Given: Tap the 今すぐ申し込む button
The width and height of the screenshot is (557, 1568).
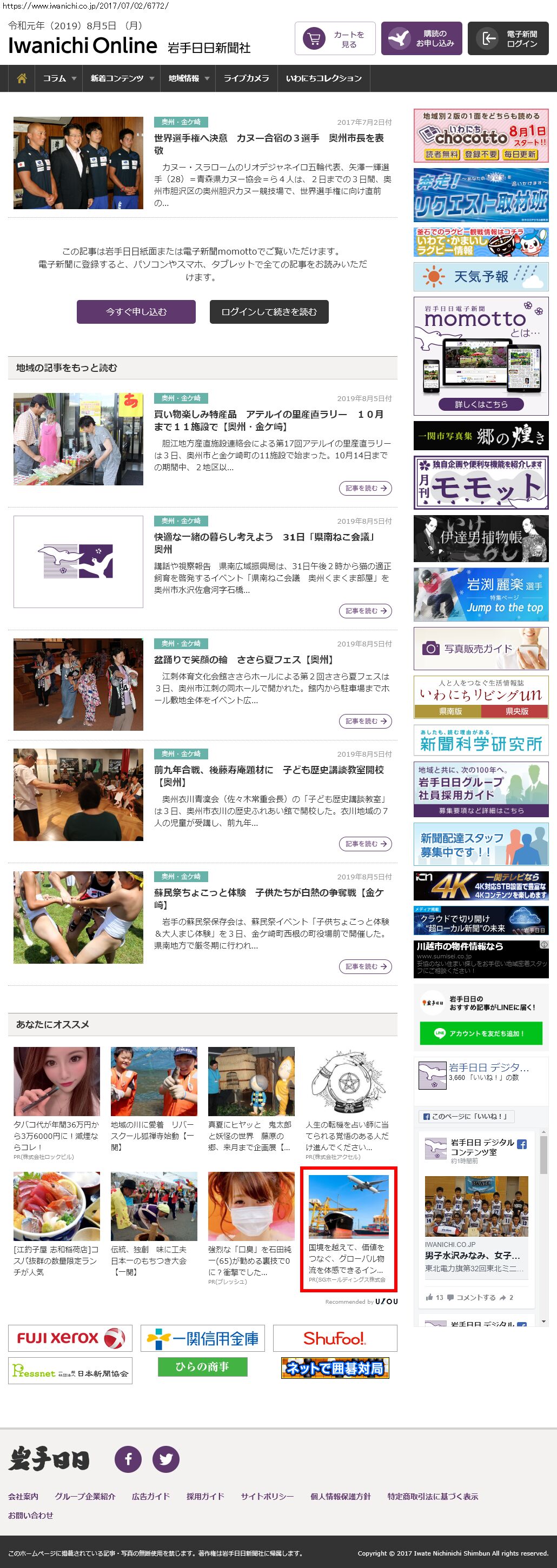Looking at the screenshot, I should pyautogui.click(x=136, y=312).
